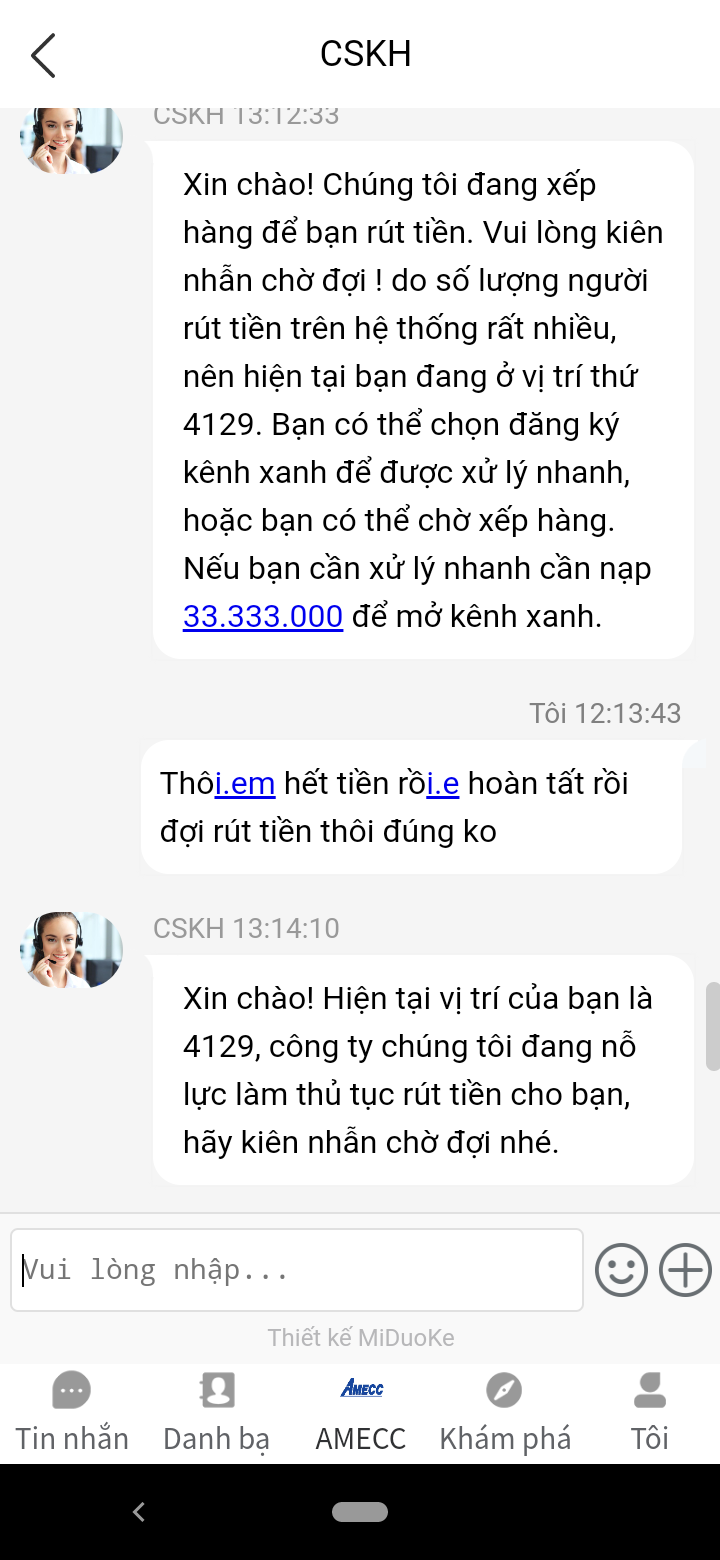720x1560 pixels.
Task: Open the plus attachment menu
Action: (686, 1270)
